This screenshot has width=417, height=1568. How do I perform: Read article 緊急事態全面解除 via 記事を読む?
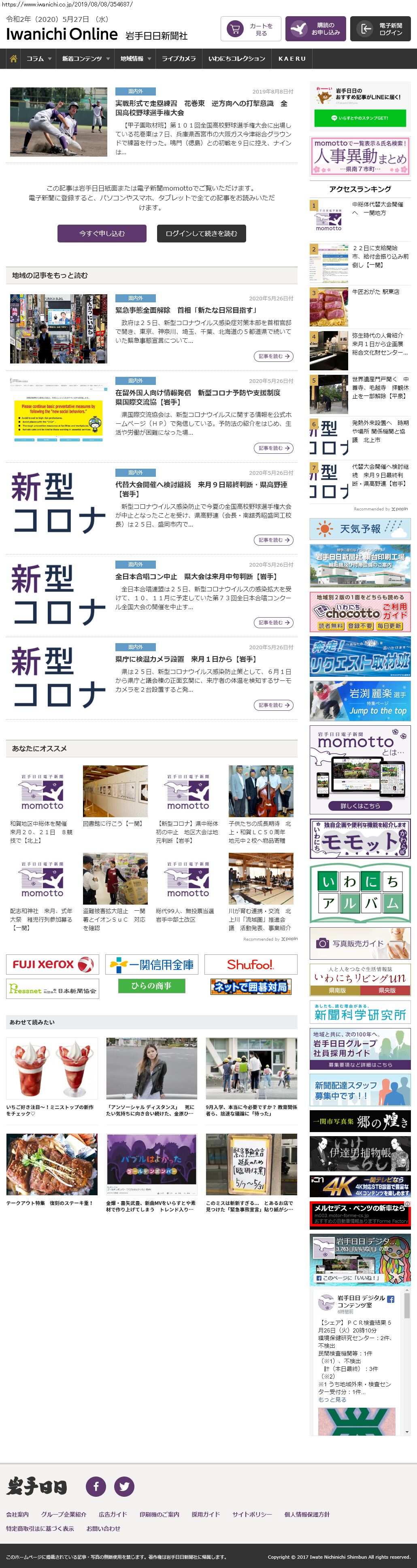pyautogui.click(x=273, y=356)
